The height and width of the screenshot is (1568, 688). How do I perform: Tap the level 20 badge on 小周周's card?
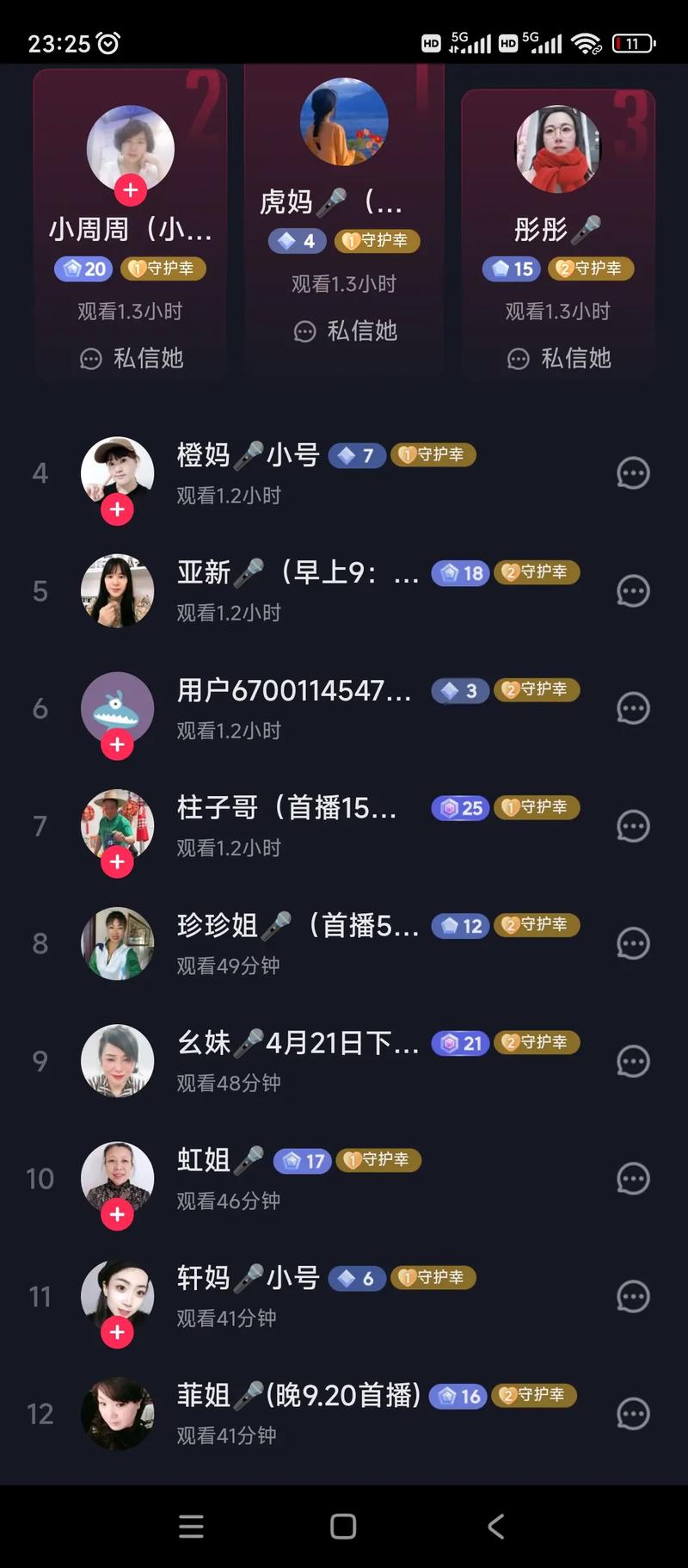click(83, 269)
